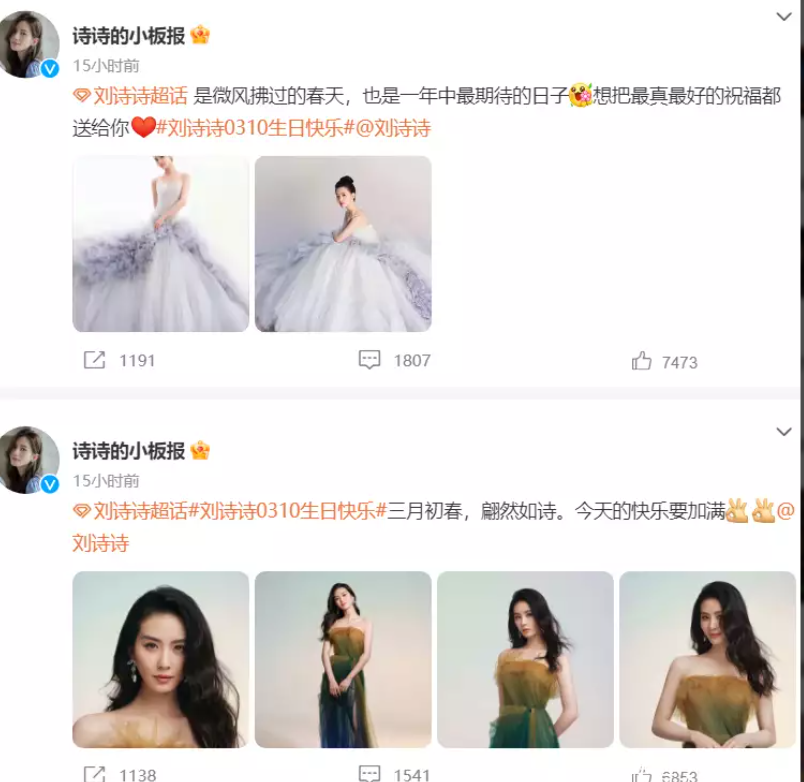Image resolution: width=804 pixels, height=782 pixels.
Task: Expand the dropdown chevron on the first post
Action: click(785, 17)
